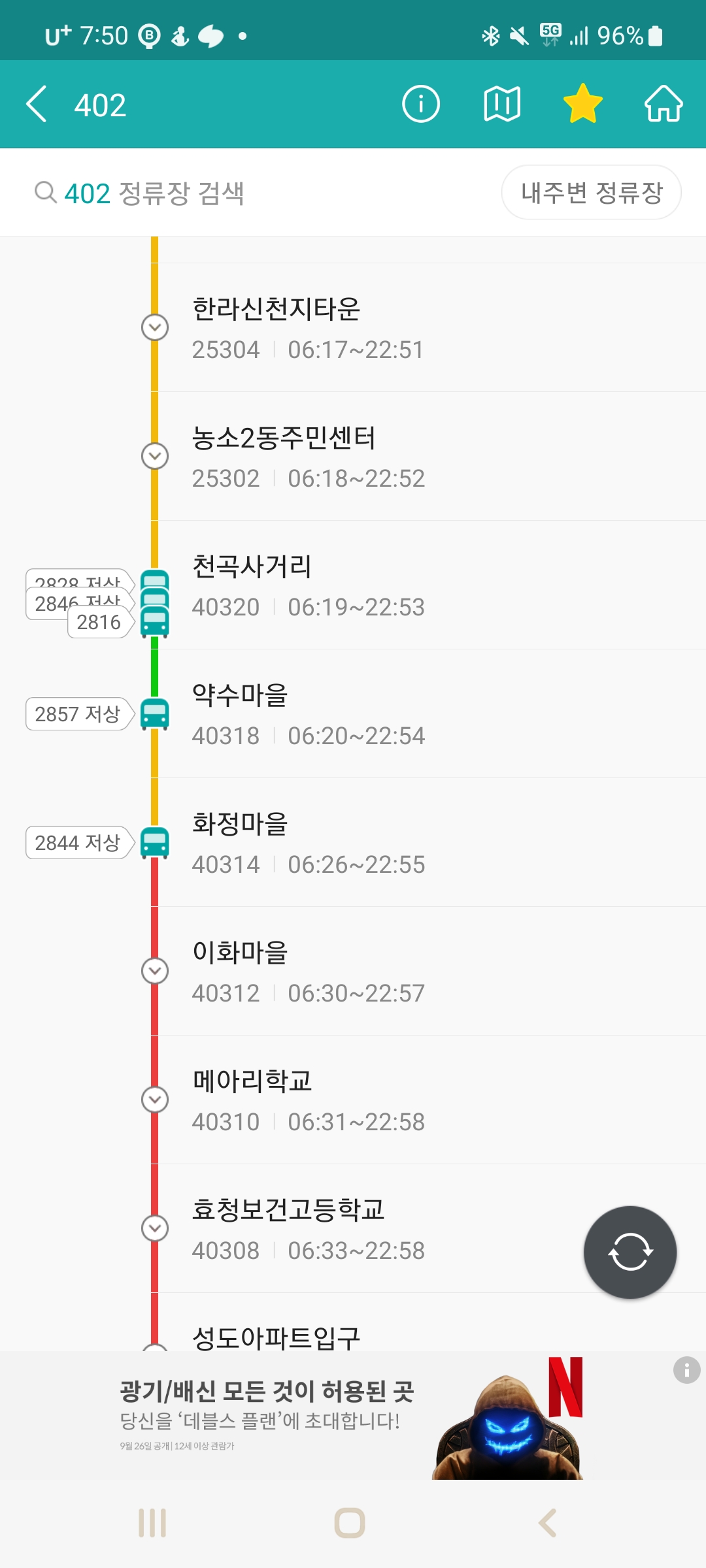706x1568 pixels.
Task: Select the 천곡사거리 stop row
Action: (x=392, y=585)
